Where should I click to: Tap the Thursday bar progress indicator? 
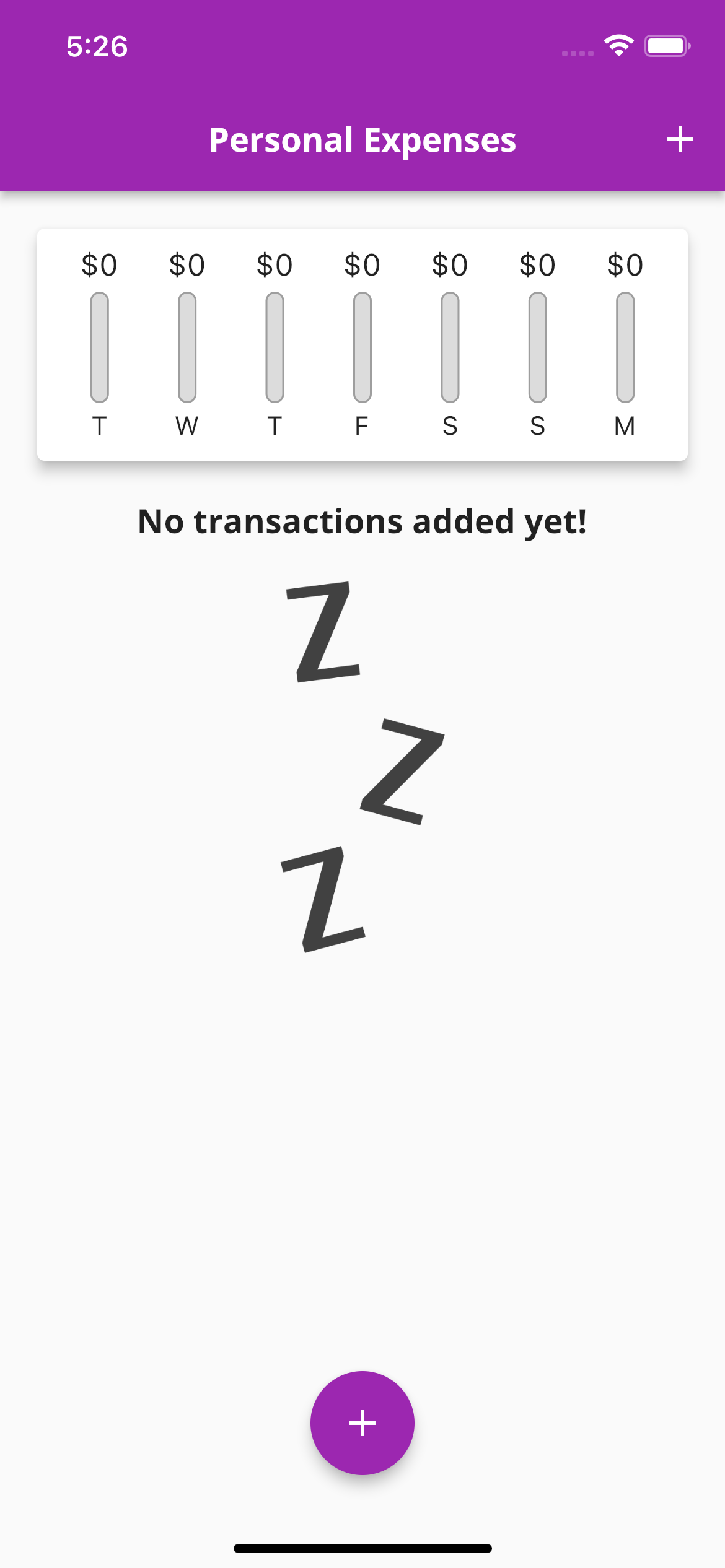(274, 347)
